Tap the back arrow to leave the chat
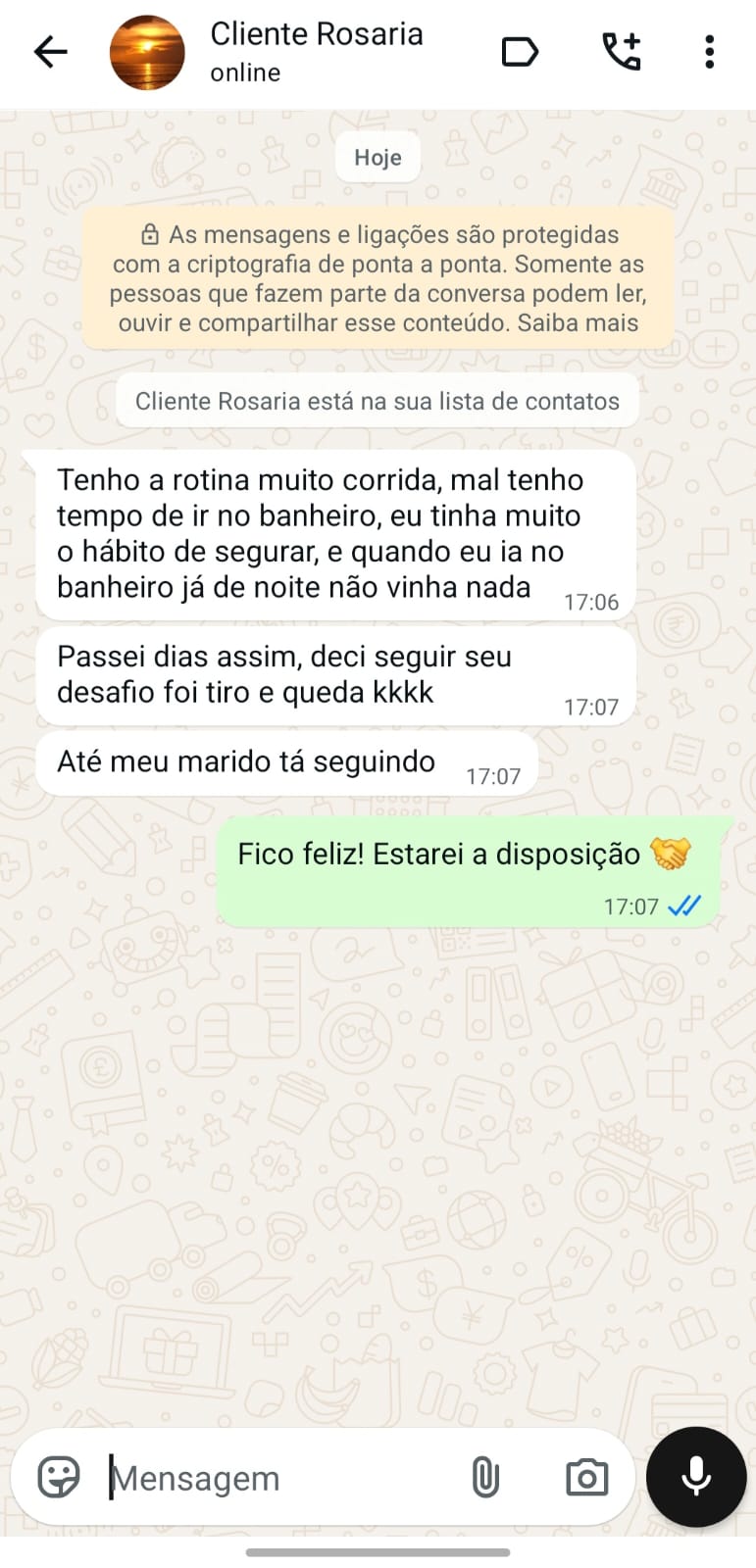 point(49,52)
